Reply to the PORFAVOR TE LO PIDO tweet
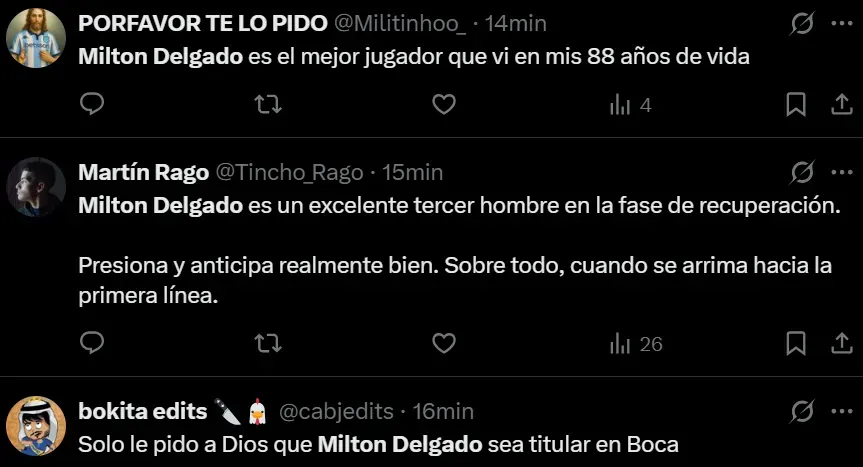The width and height of the screenshot is (863, 467). pyautogui.click(x=92, y=104)
